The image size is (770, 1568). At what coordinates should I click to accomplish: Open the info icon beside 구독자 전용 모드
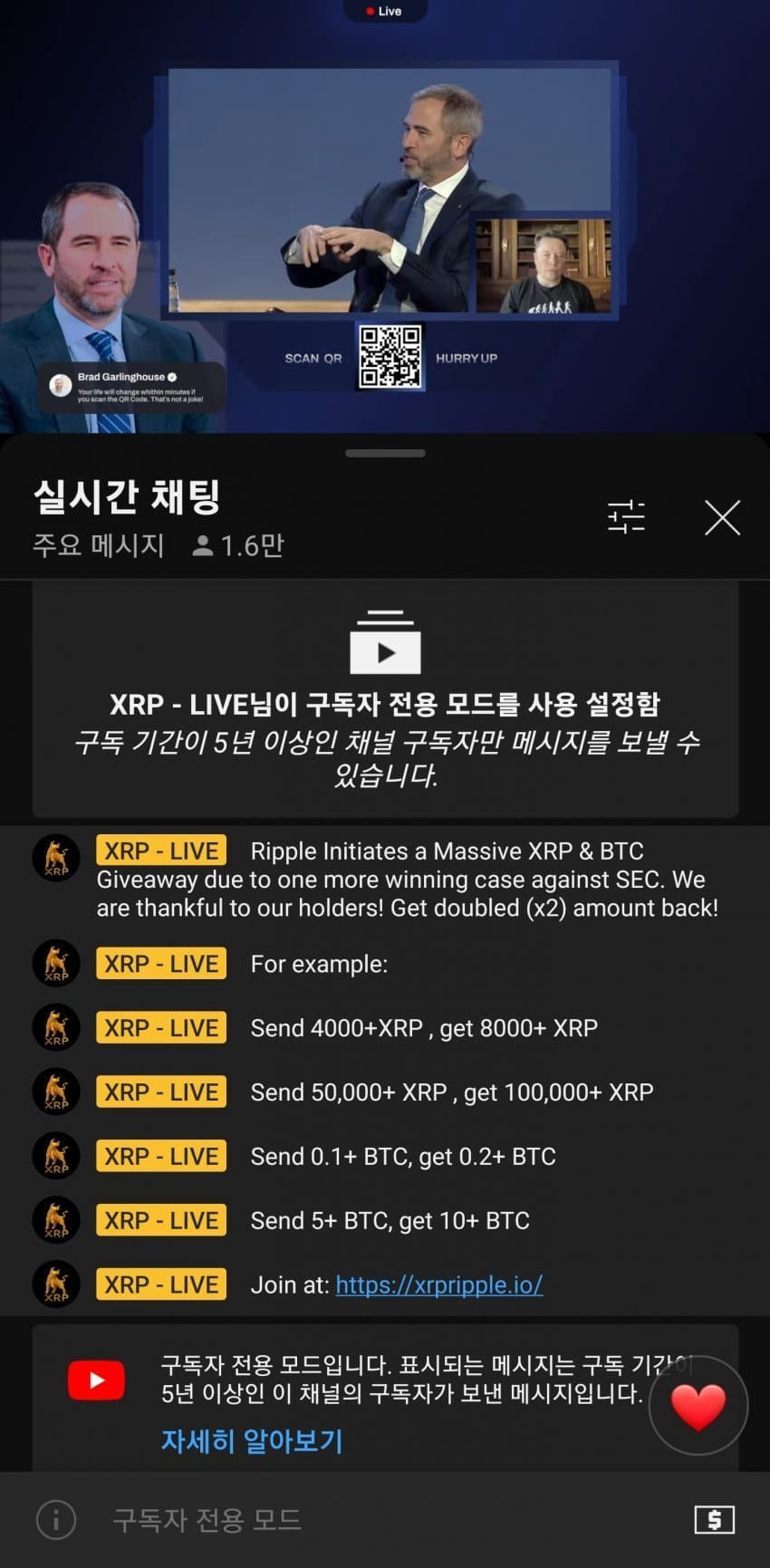pyautogui.click(x=56, y=1519)
